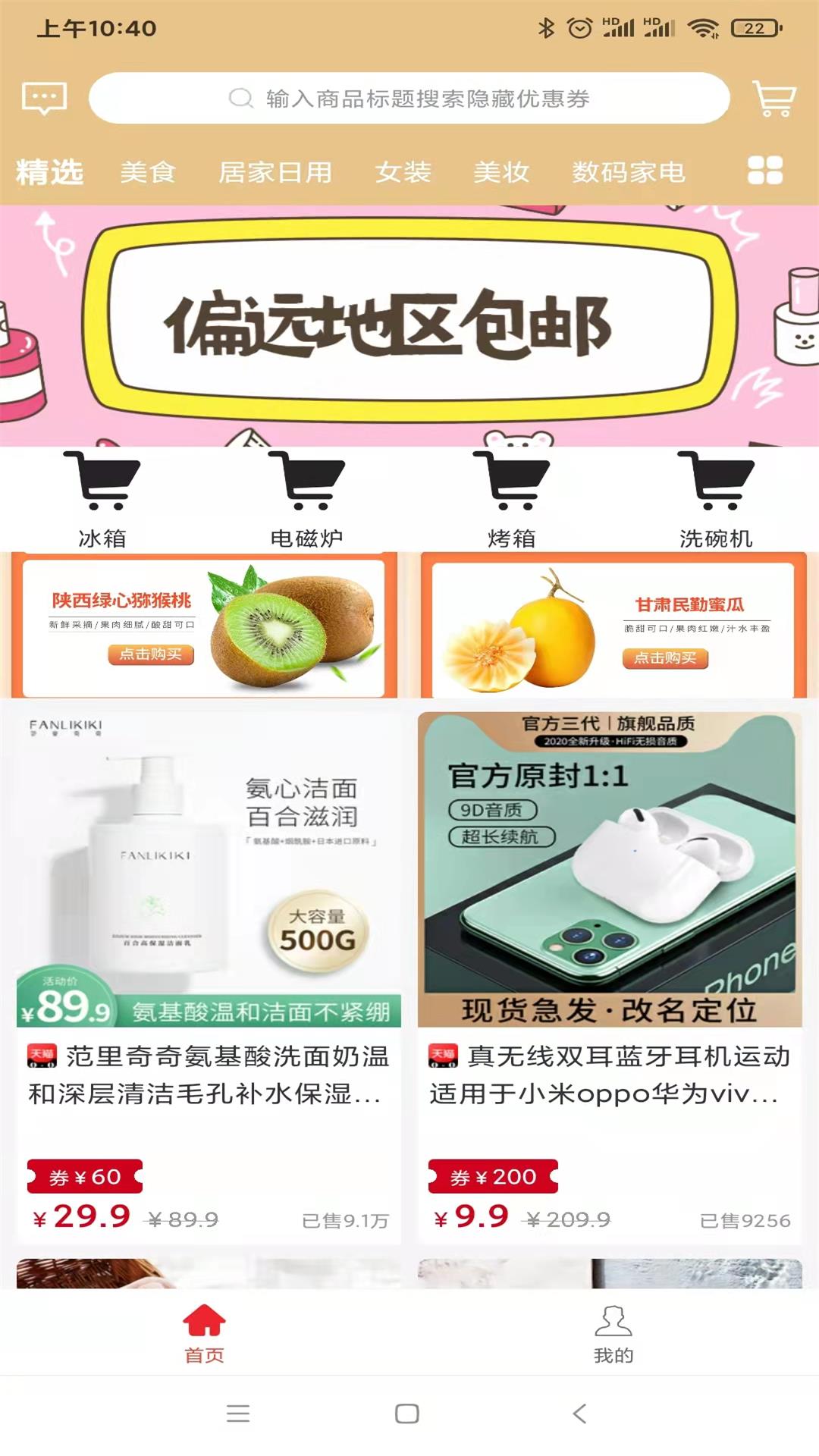Tap the coupon search box
Image resolution: width=819 pixels, height=1456 pixels.
coord(409,99)
